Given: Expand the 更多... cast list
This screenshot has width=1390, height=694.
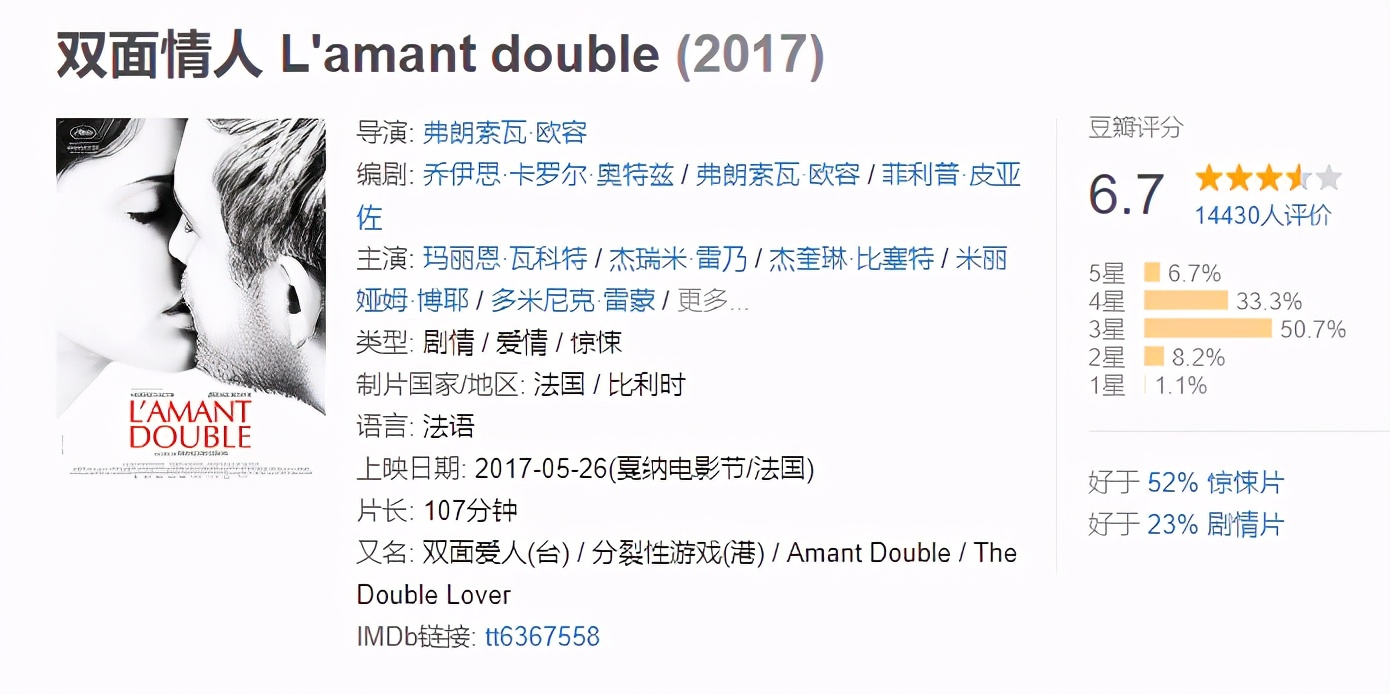Looking at the screenshot, I should pyautogui.click(x=712, y=300).
